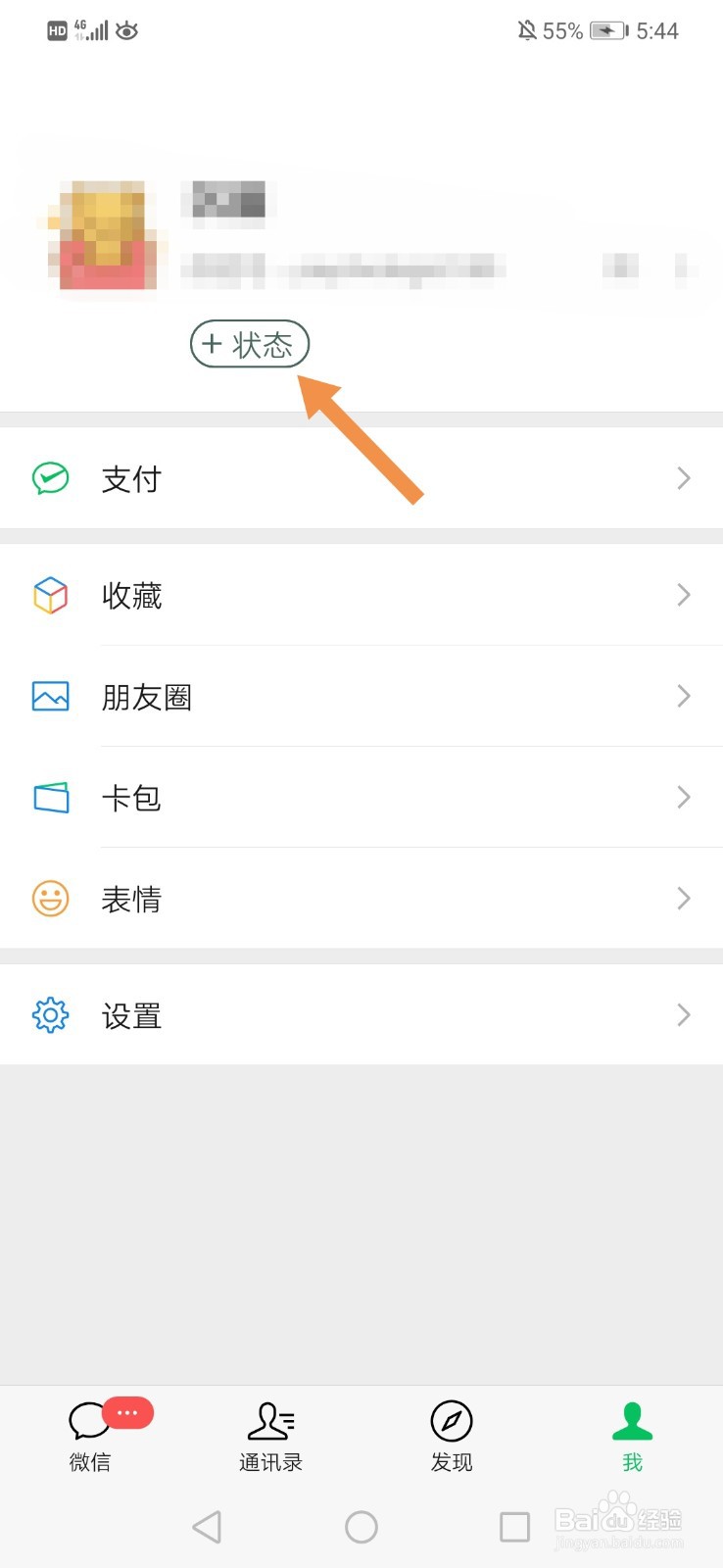Switch to the 通讯录 contacts tab
The image size is (723, 1568).
pos(270,1436)
